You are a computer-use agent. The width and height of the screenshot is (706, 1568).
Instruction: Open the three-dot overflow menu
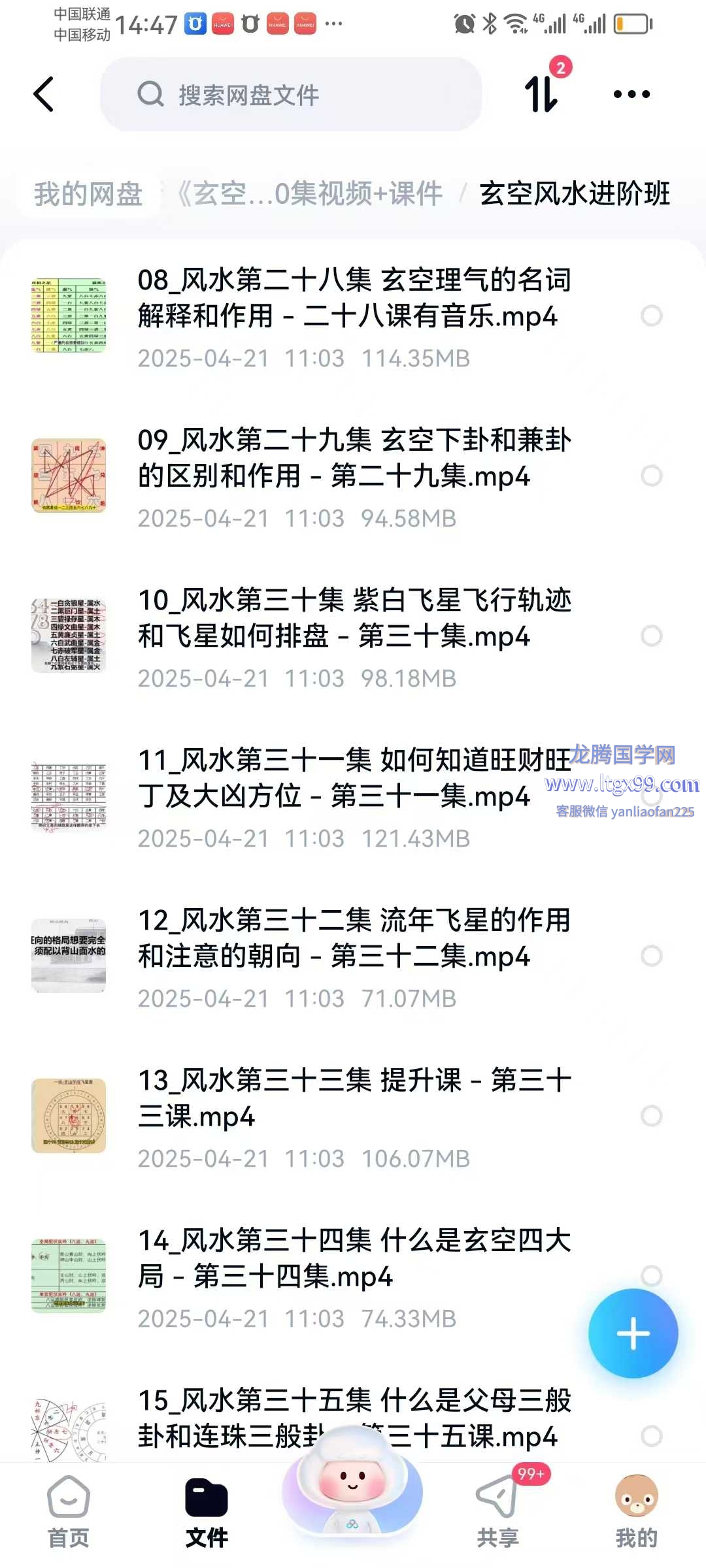631,94
